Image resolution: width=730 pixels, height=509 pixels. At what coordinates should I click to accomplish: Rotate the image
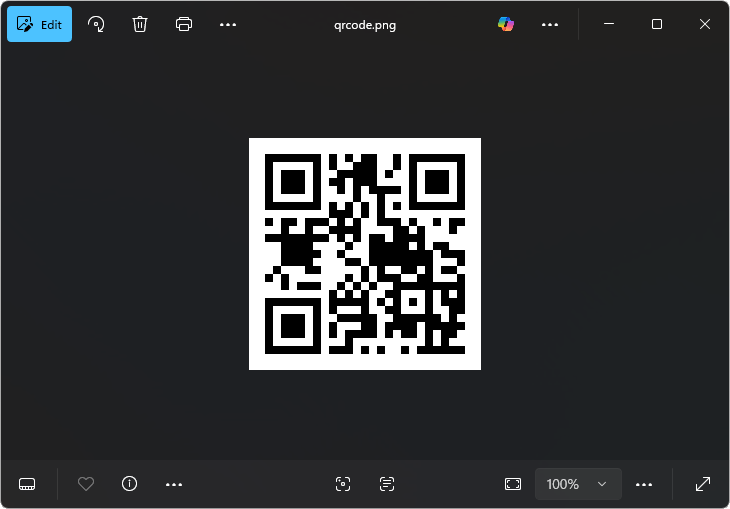(x=97, y=24)
